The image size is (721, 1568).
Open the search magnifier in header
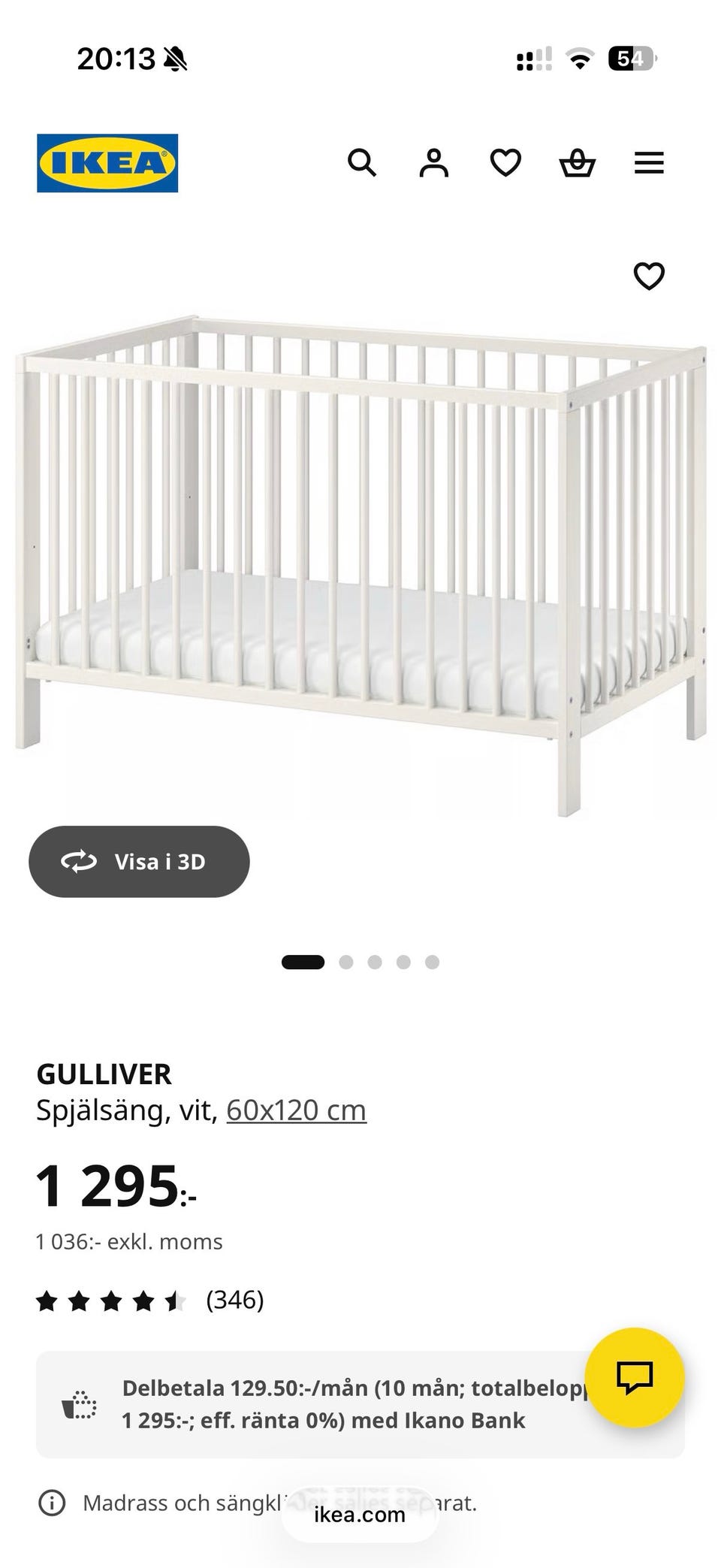tap(361, 162)
